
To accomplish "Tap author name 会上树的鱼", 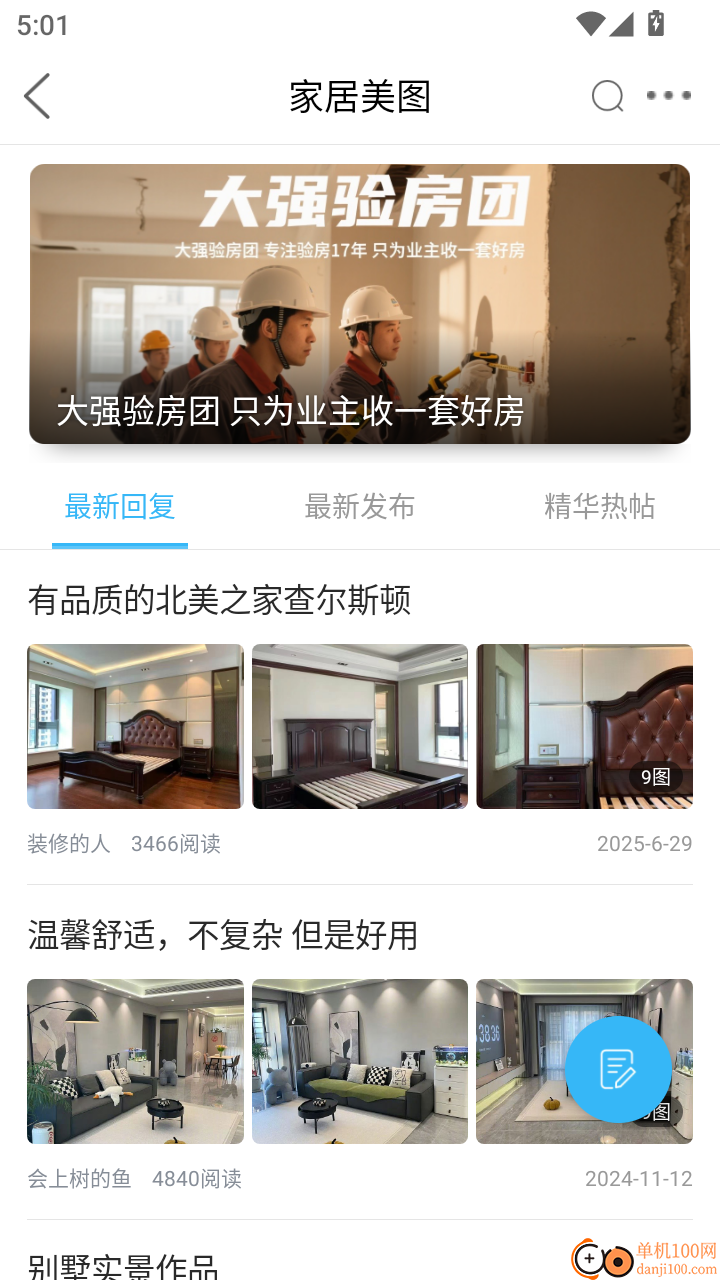I will [78, 1178].
